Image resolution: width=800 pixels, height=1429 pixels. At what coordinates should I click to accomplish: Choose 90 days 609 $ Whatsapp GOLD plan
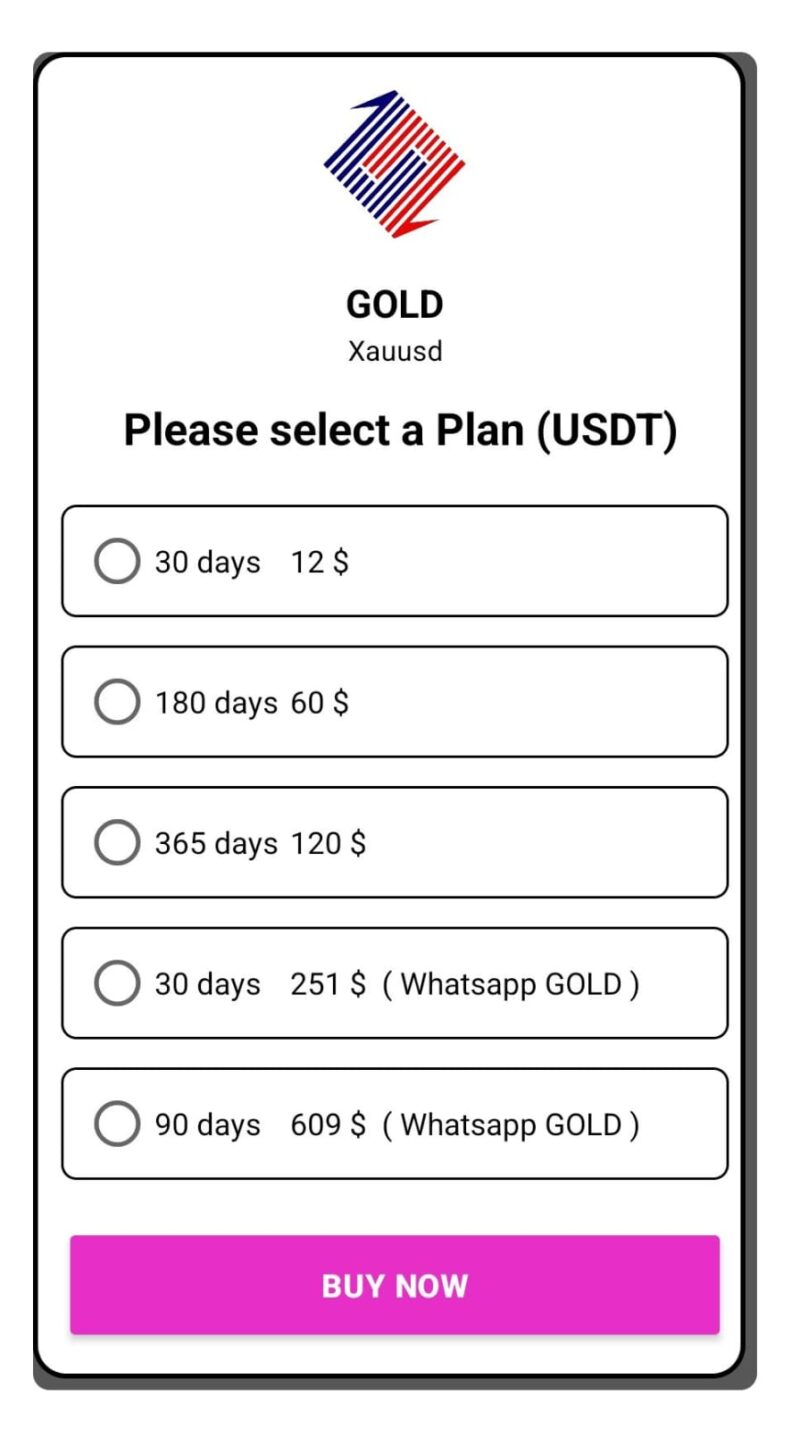click(x=394, y=1124)
